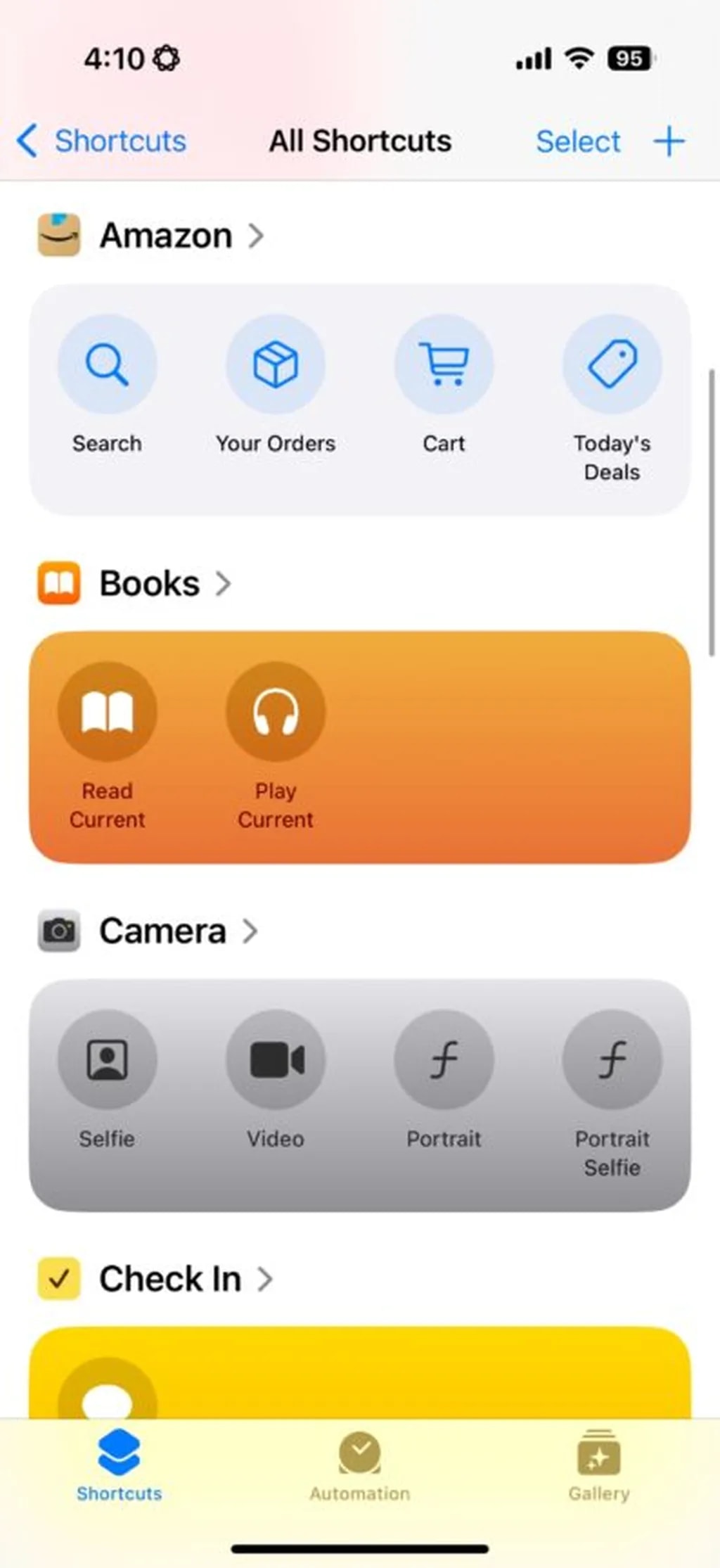Expand the Camera section chevron
The height and width of the screenshot is (1568, 720).
point(252,931)
